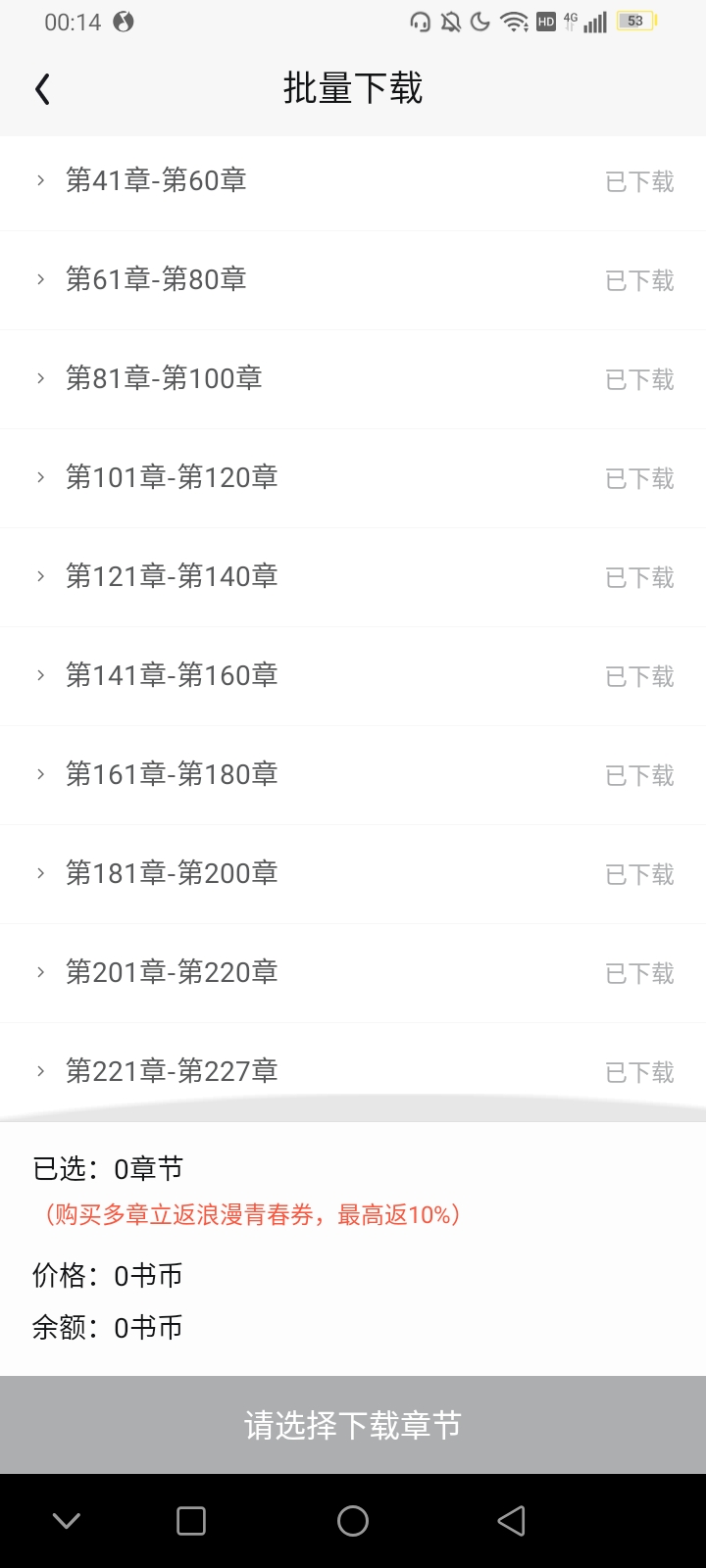Expand chapters 第141章-第160章
The width and height of the screenshot is (706, 1568).
pos(353,676)
